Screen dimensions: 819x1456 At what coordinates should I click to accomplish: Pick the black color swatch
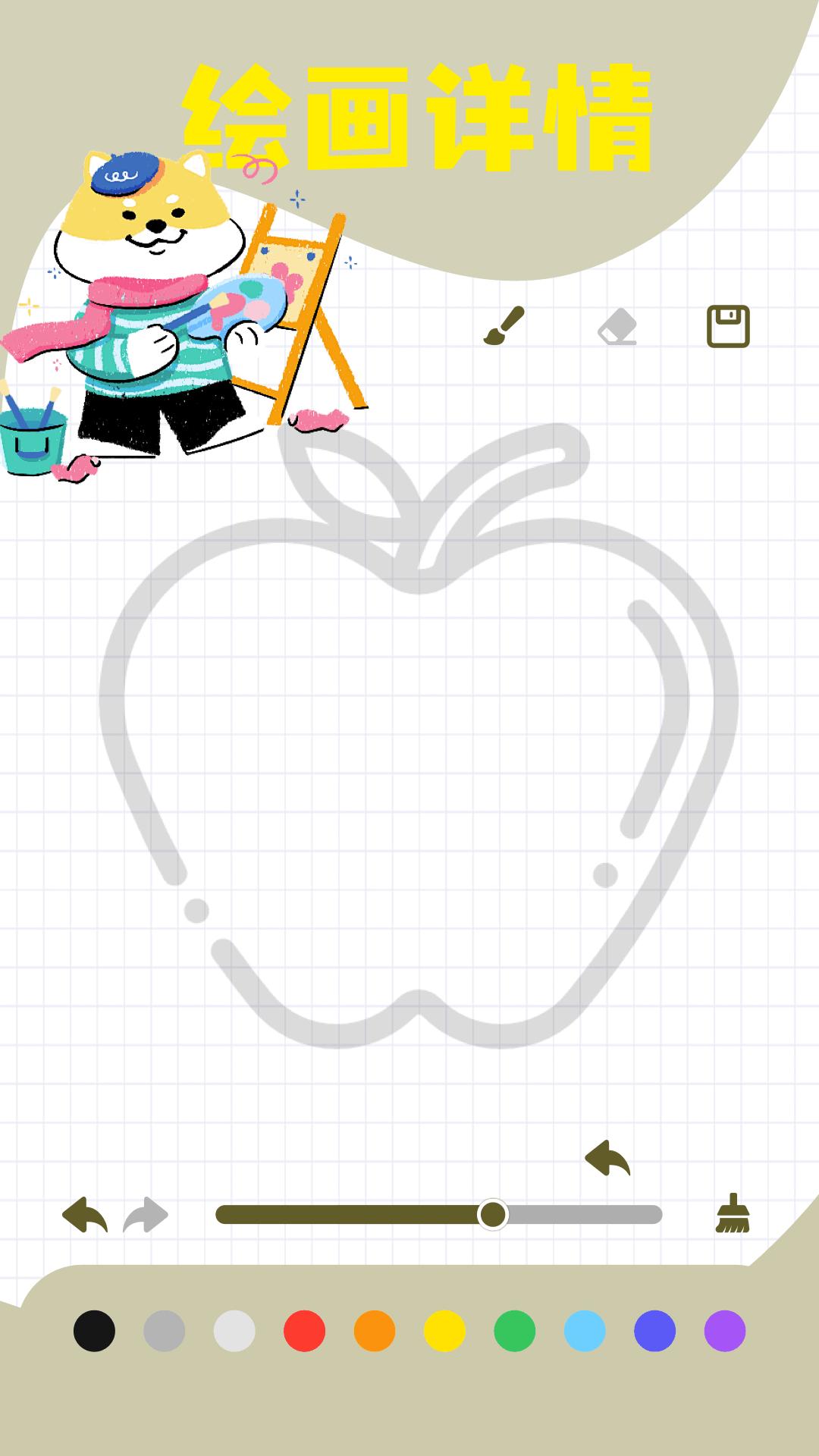[x=94, y=1331]
